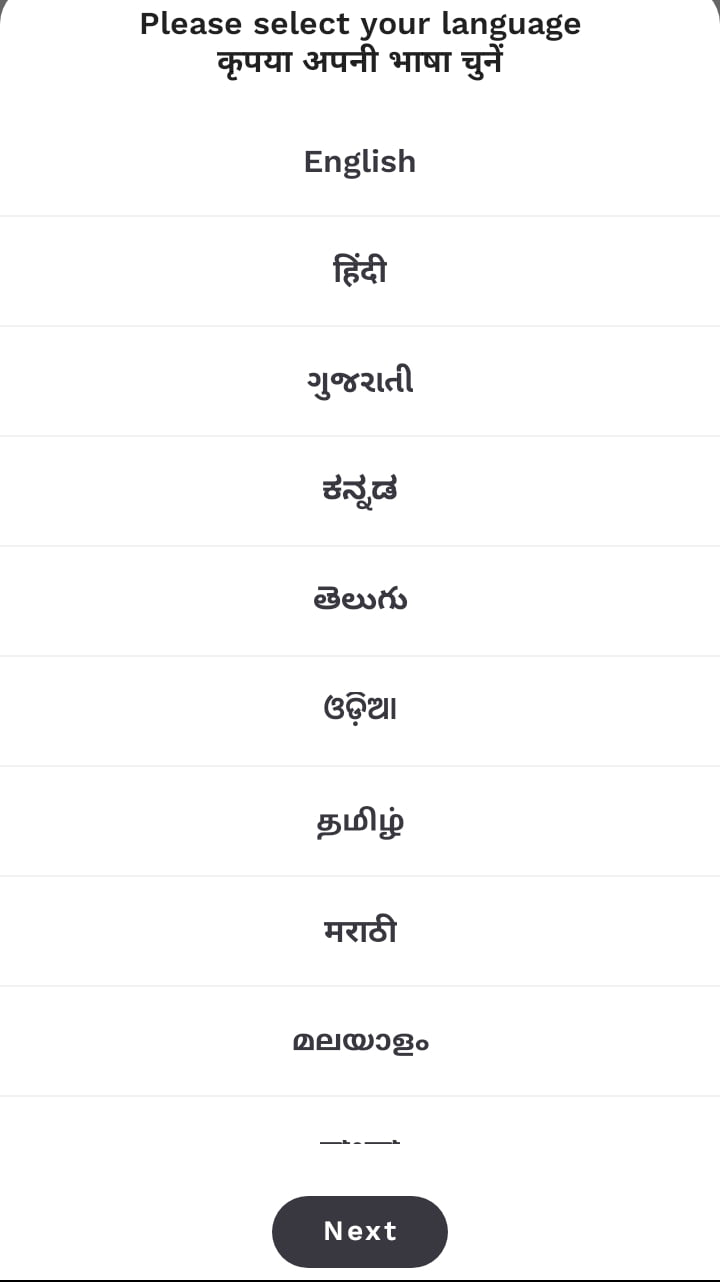720x1282 pixels.
Task: Tap the English row near the top
Action: (360, 161)
